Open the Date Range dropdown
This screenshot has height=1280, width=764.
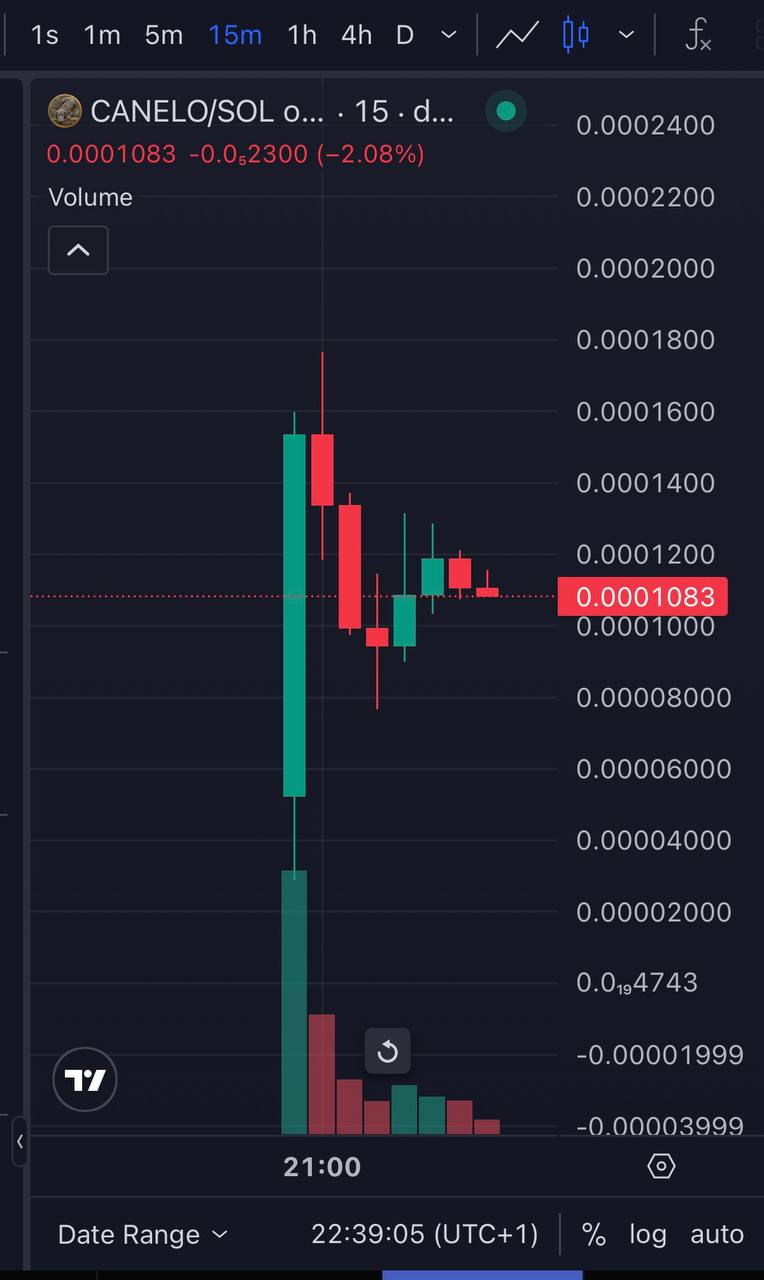143,1235
